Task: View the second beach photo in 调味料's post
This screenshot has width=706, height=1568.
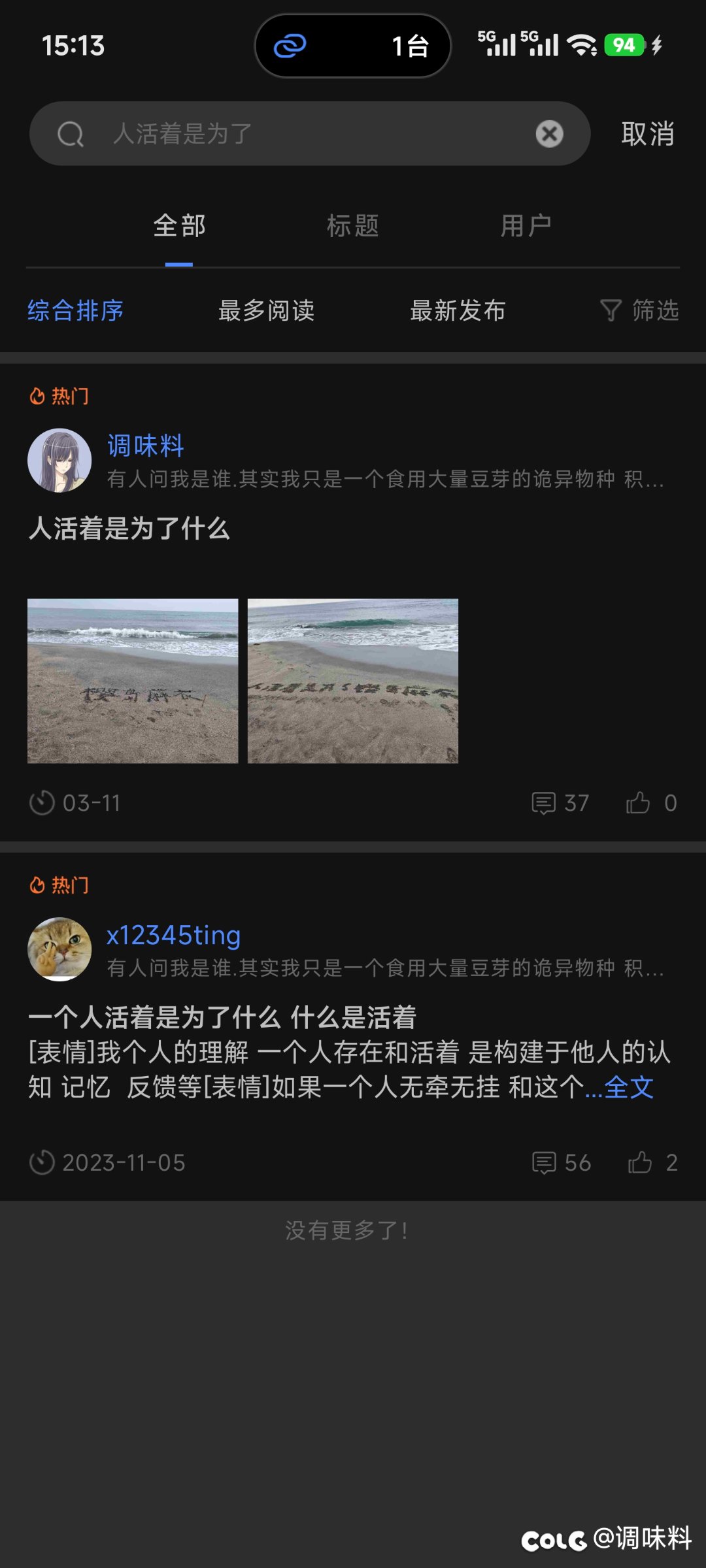Action: pyautogui.click(x=353, y=681)
